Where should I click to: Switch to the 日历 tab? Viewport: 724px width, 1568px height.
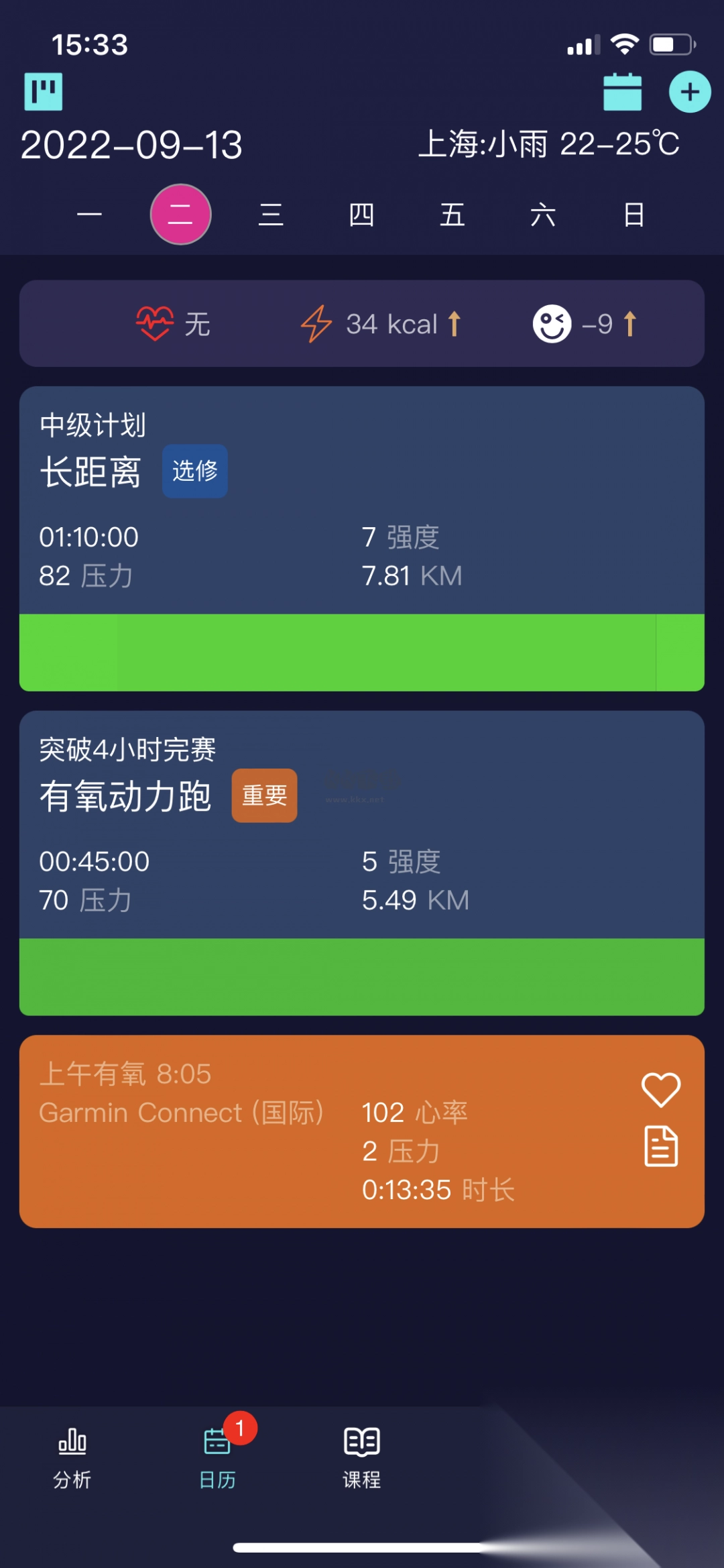[217, 1454]
